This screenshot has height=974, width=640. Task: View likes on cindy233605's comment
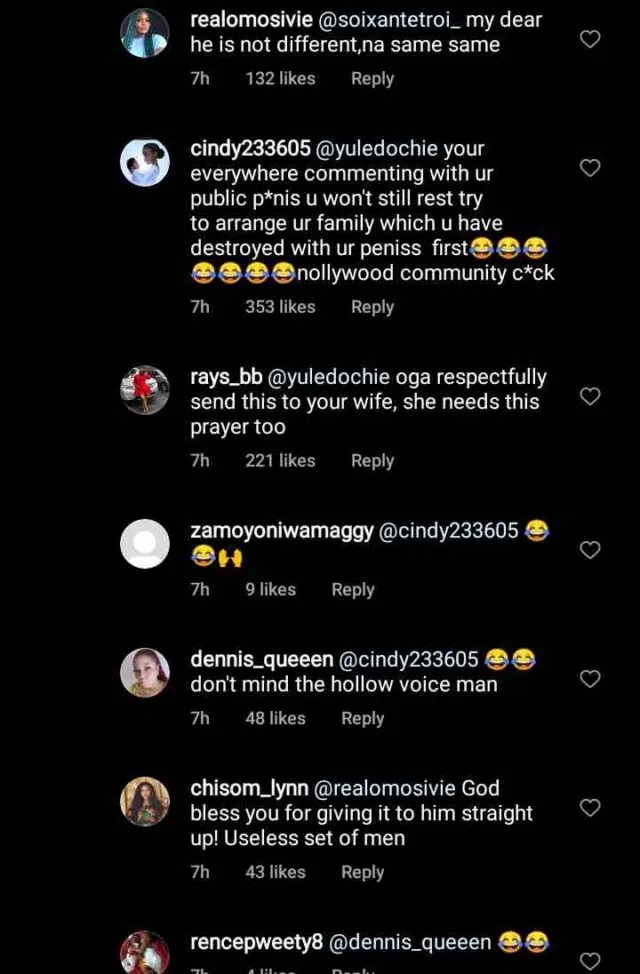280,307
